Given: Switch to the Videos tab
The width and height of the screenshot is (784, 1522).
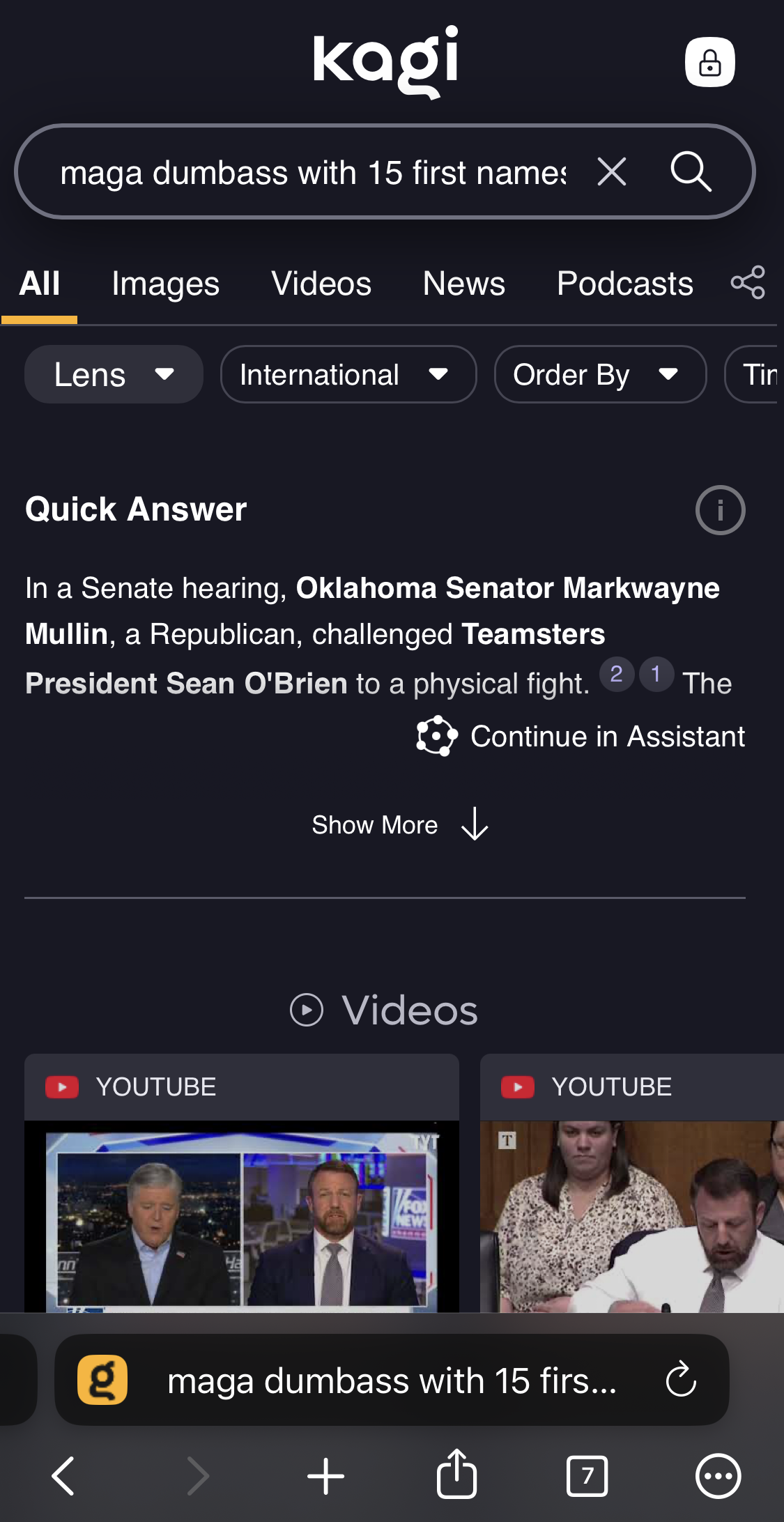Looking at the screenshot, I should point(321,284).
